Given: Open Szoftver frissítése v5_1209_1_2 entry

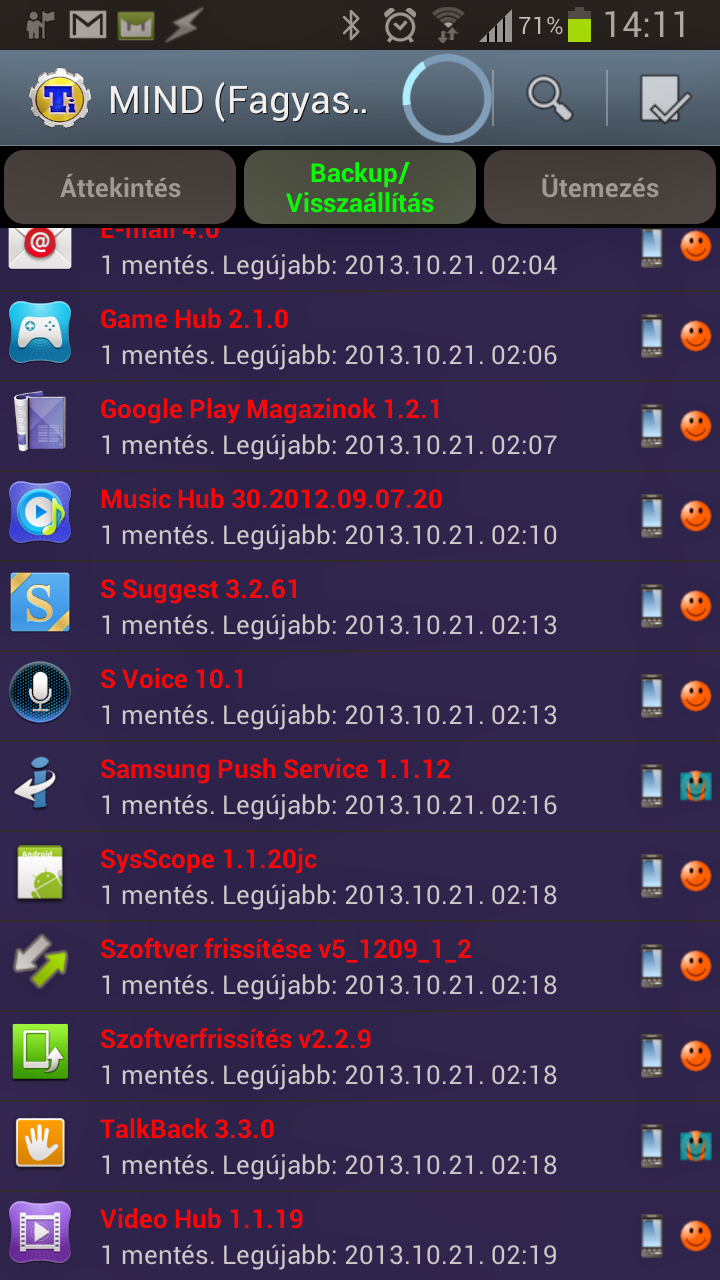Looking at the screenshot, I should coord(360,966).
